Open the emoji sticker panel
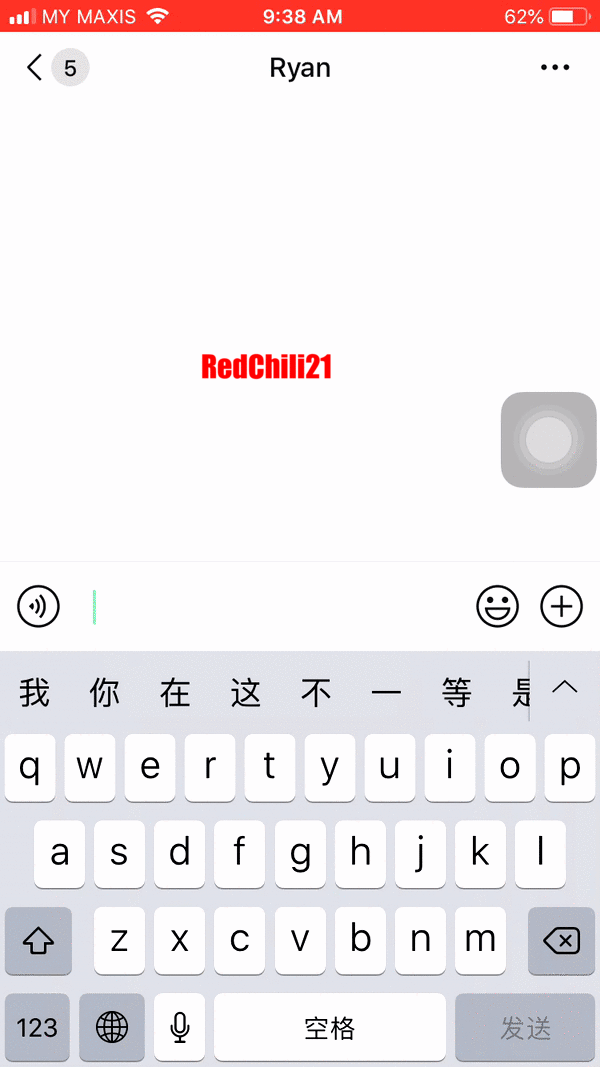600x1067 pixels. [497, 606]
